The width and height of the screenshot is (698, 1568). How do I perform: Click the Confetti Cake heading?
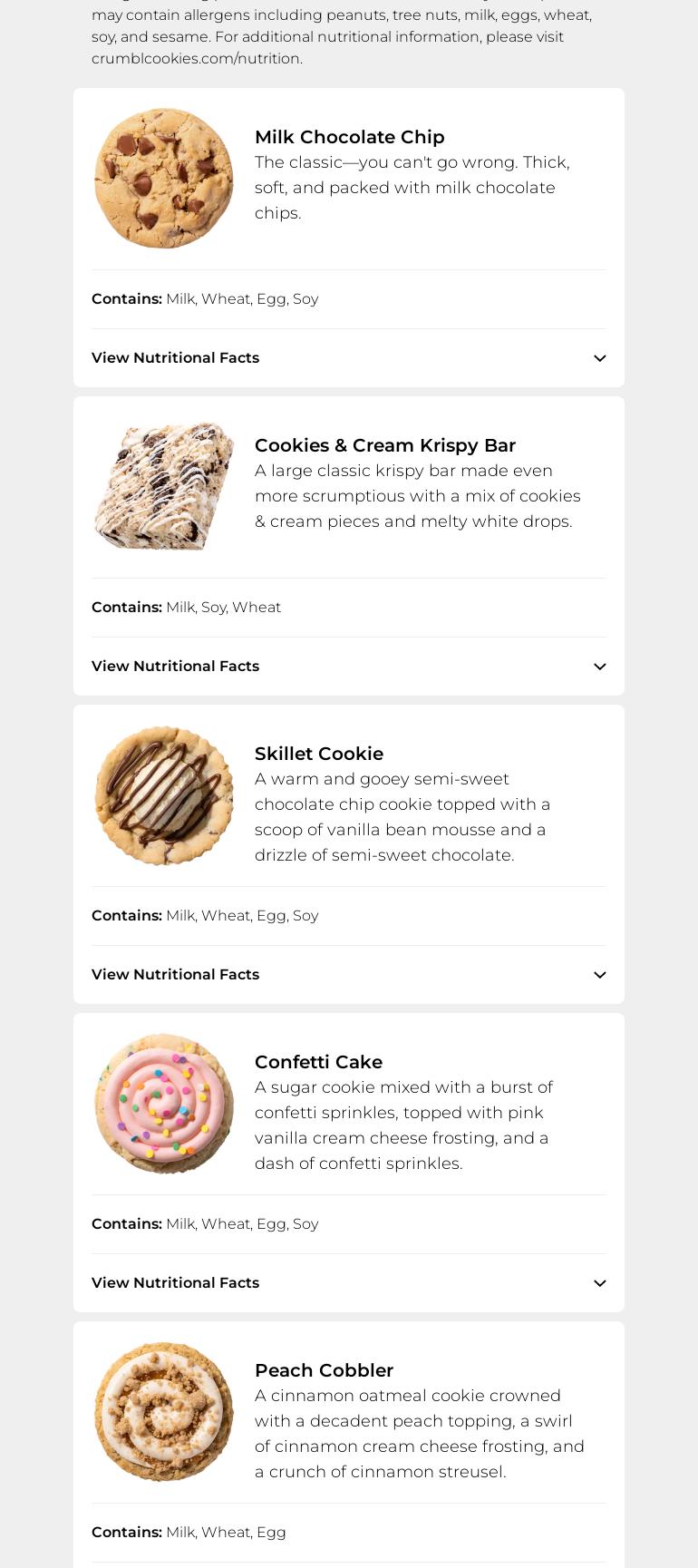coord(318,1062)
